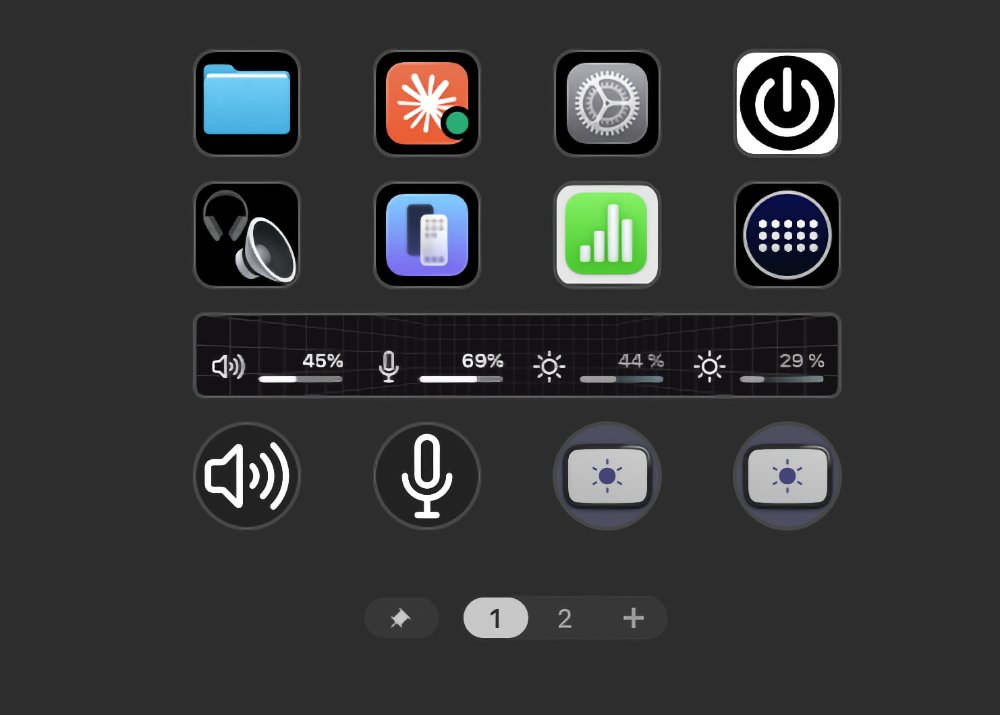The width and height of the screenshot is (1000, 715).
Task: Tap the round brightness dial for 44% brightness
Action: 607,476
